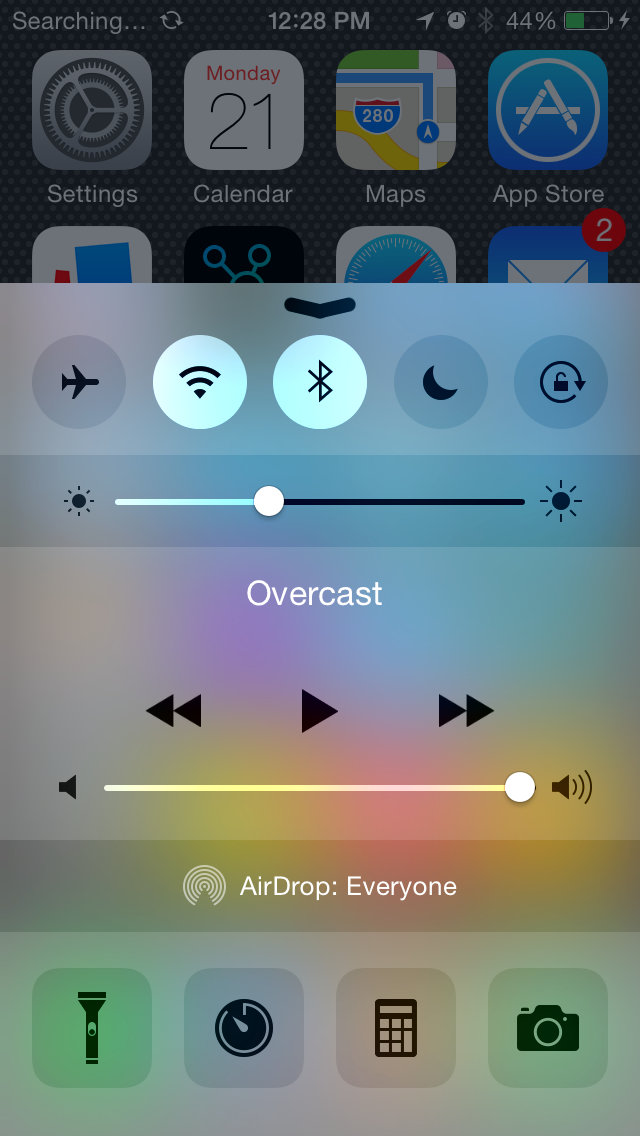This screenshot has height=1136, width=640.
Task: Turn off Wi-Fi
Action: (x=200, y=382)
